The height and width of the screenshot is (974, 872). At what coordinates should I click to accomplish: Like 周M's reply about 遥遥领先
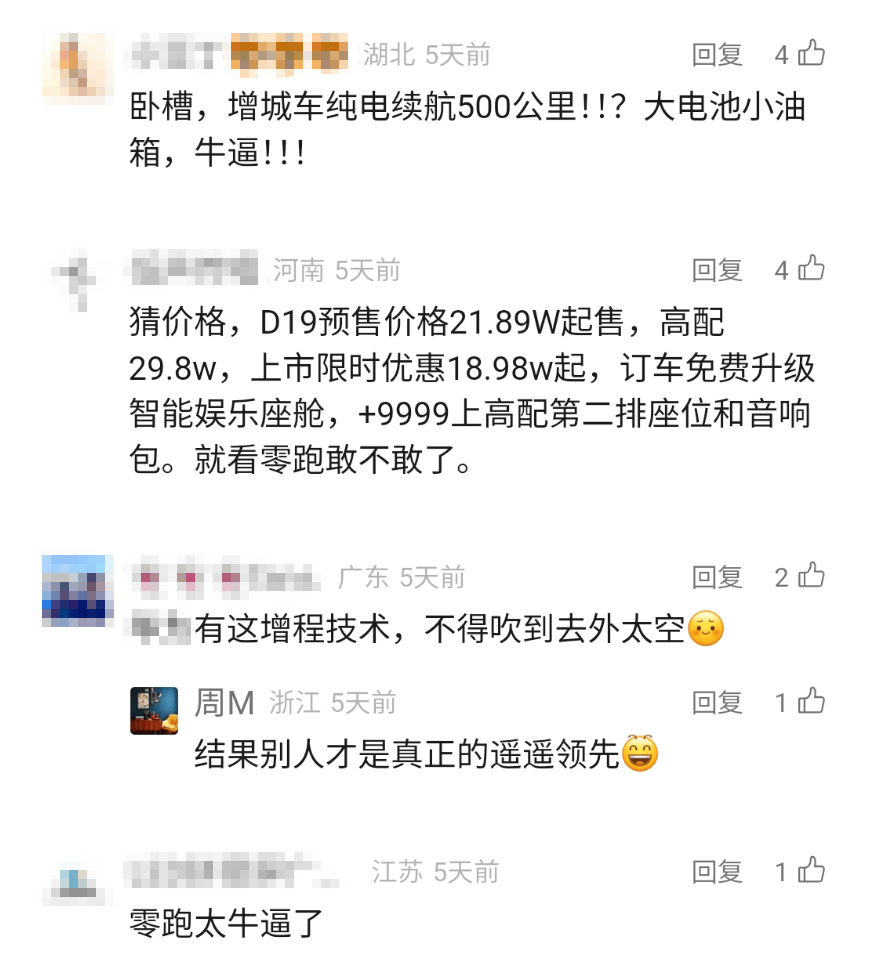[x=811, y=702]
